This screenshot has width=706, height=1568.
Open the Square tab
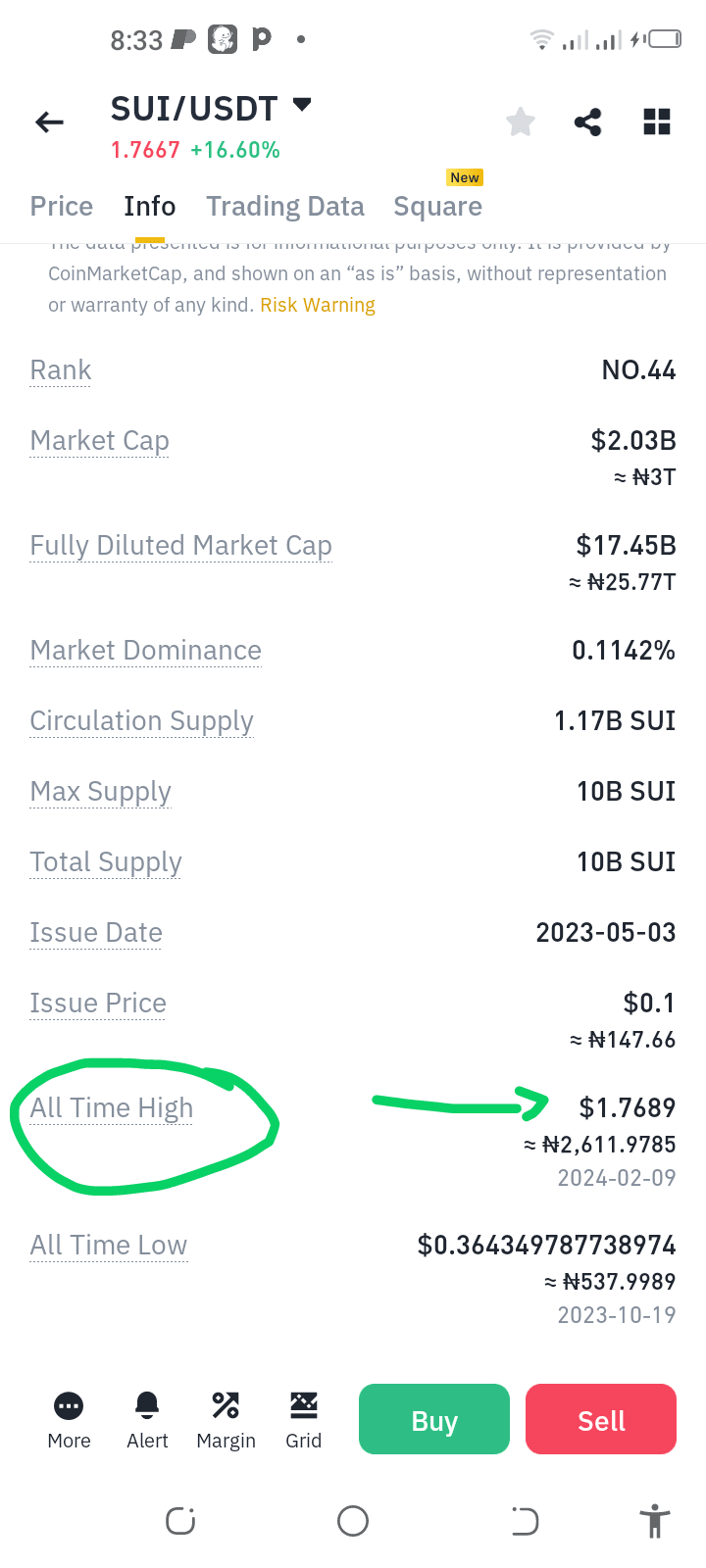[437, 206]
